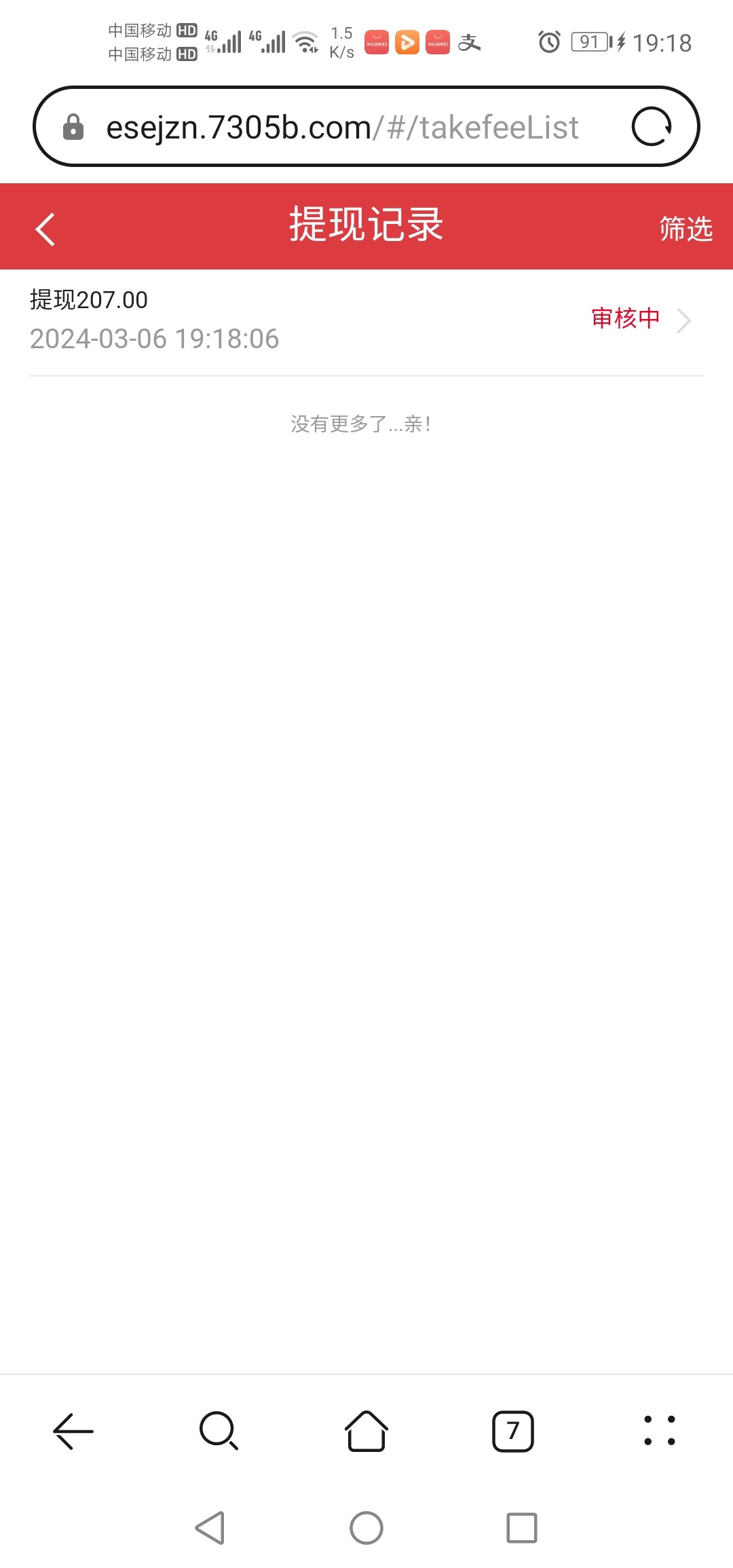
Task: Open recent apps with the square button
Action: (x=522, y=1528)
